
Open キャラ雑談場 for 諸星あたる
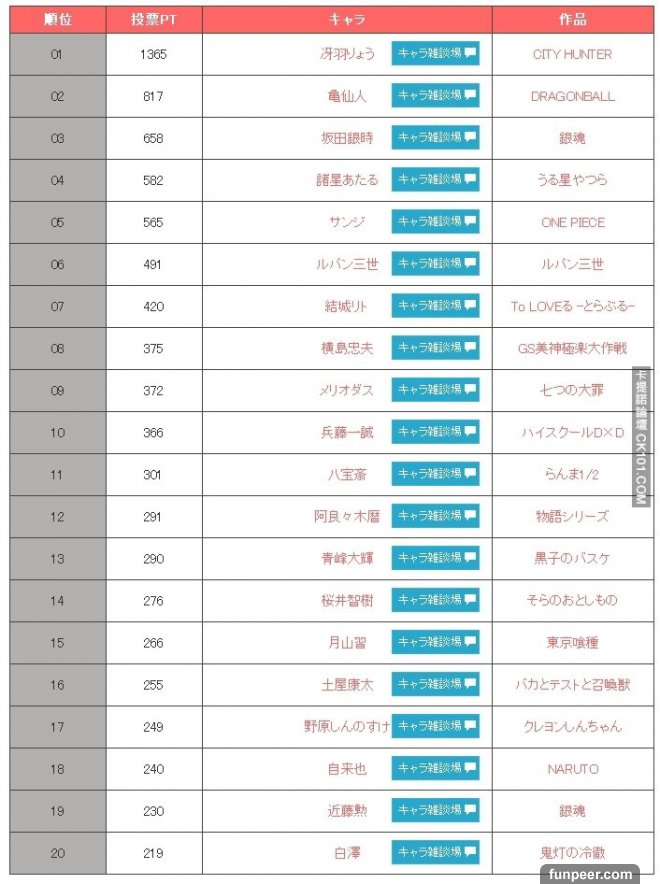(x=435, y=180)
